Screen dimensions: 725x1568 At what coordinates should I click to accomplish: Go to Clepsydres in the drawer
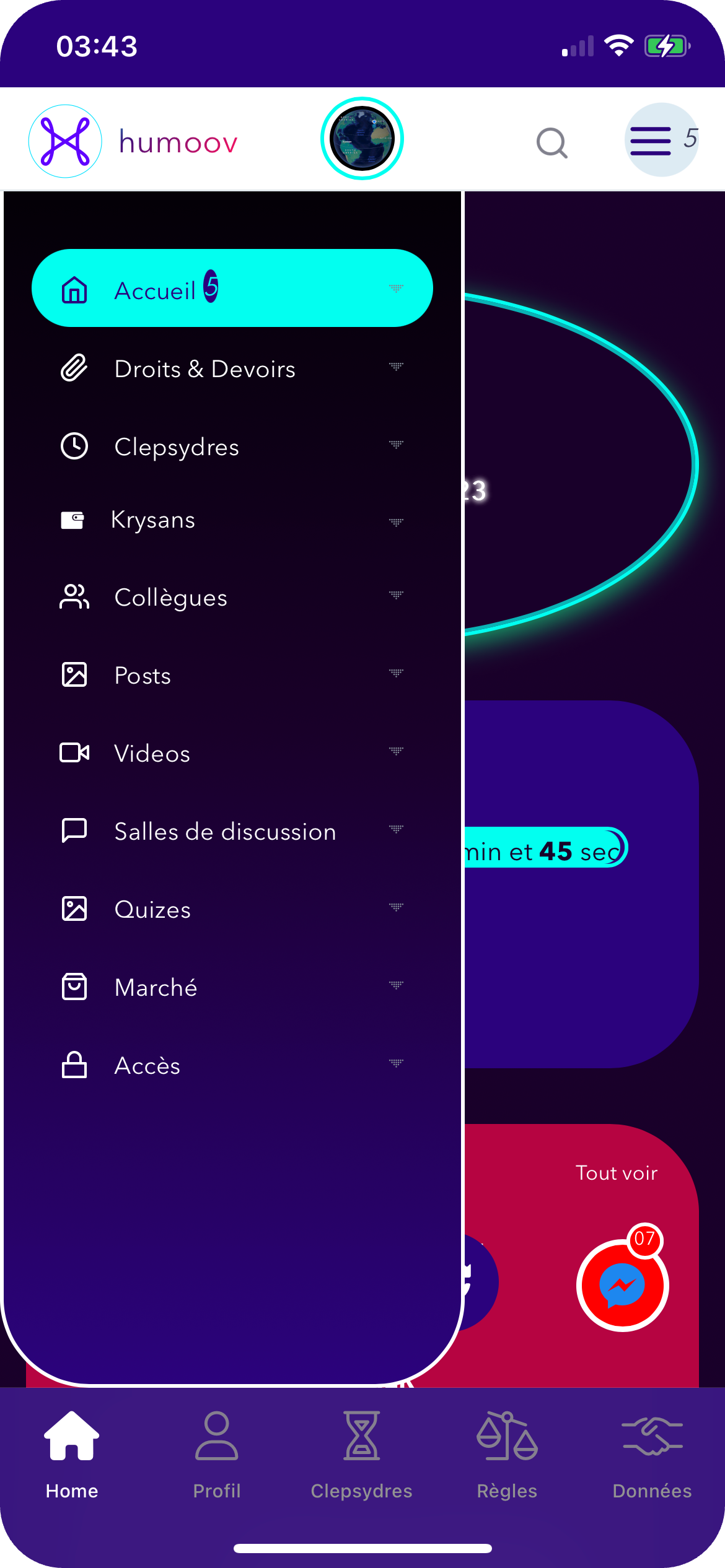click(232, 446)
